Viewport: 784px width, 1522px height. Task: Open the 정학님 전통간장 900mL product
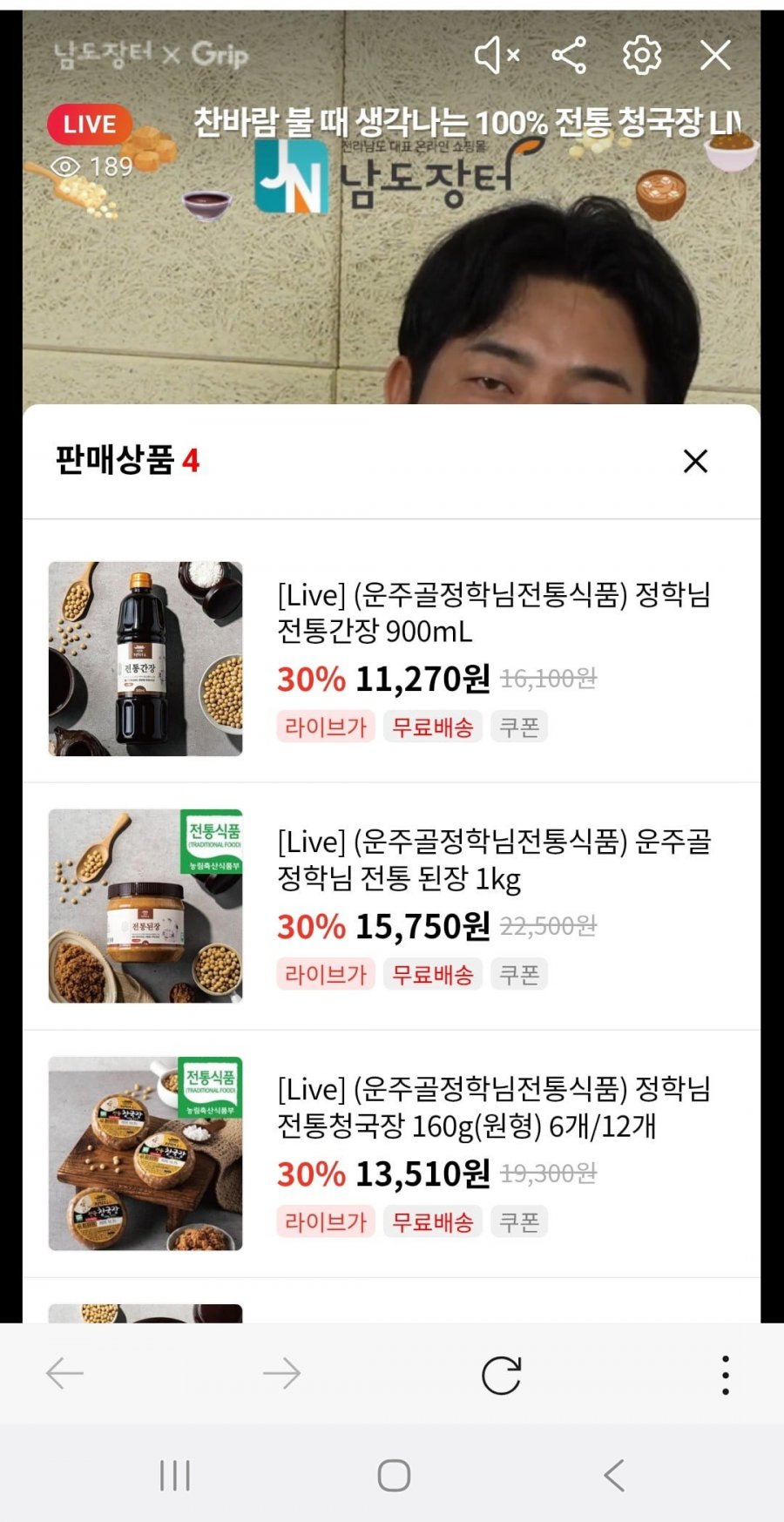coord(391,659)
